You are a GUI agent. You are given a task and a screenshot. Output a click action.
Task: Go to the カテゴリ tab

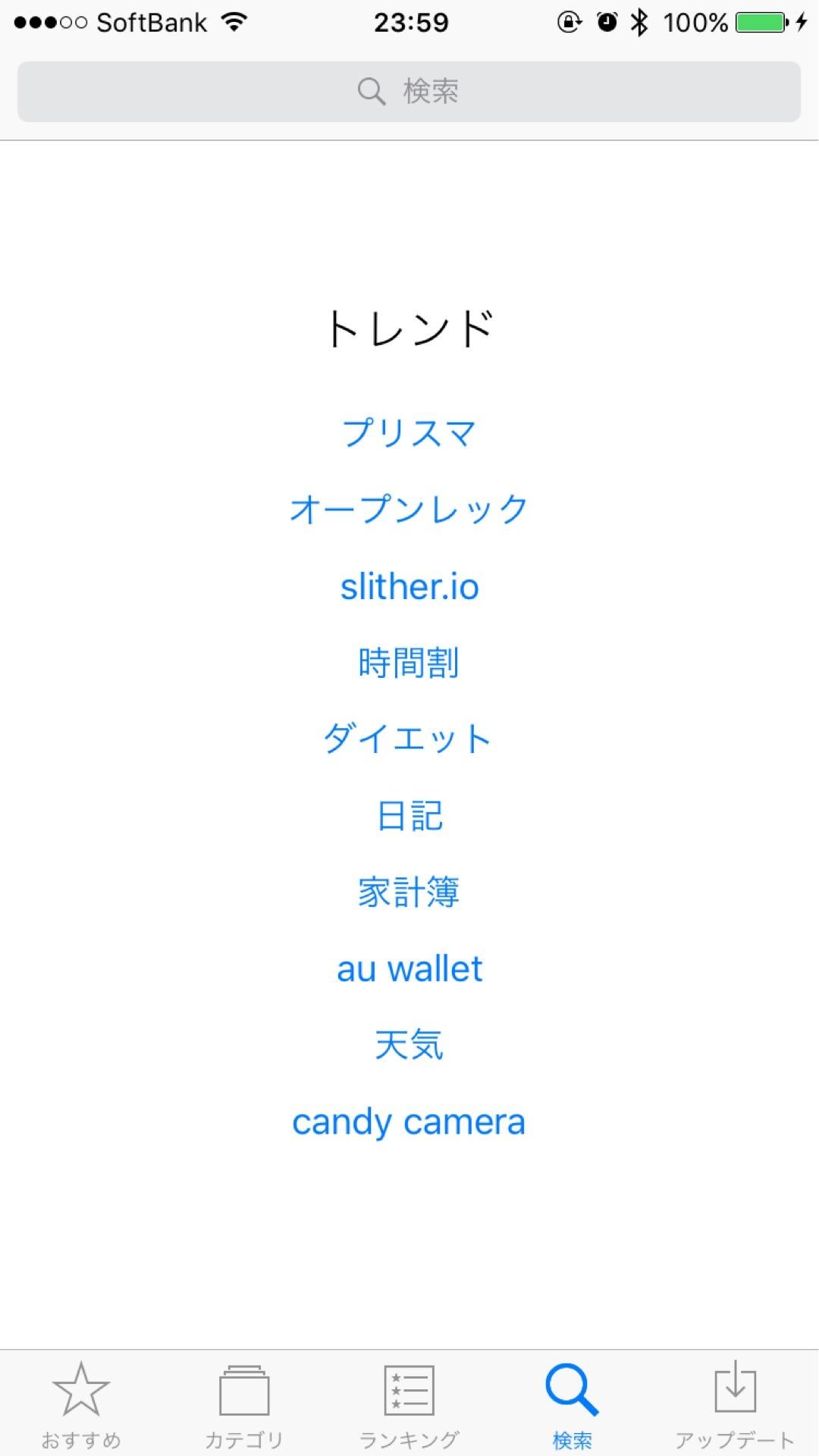point(244,1403)
